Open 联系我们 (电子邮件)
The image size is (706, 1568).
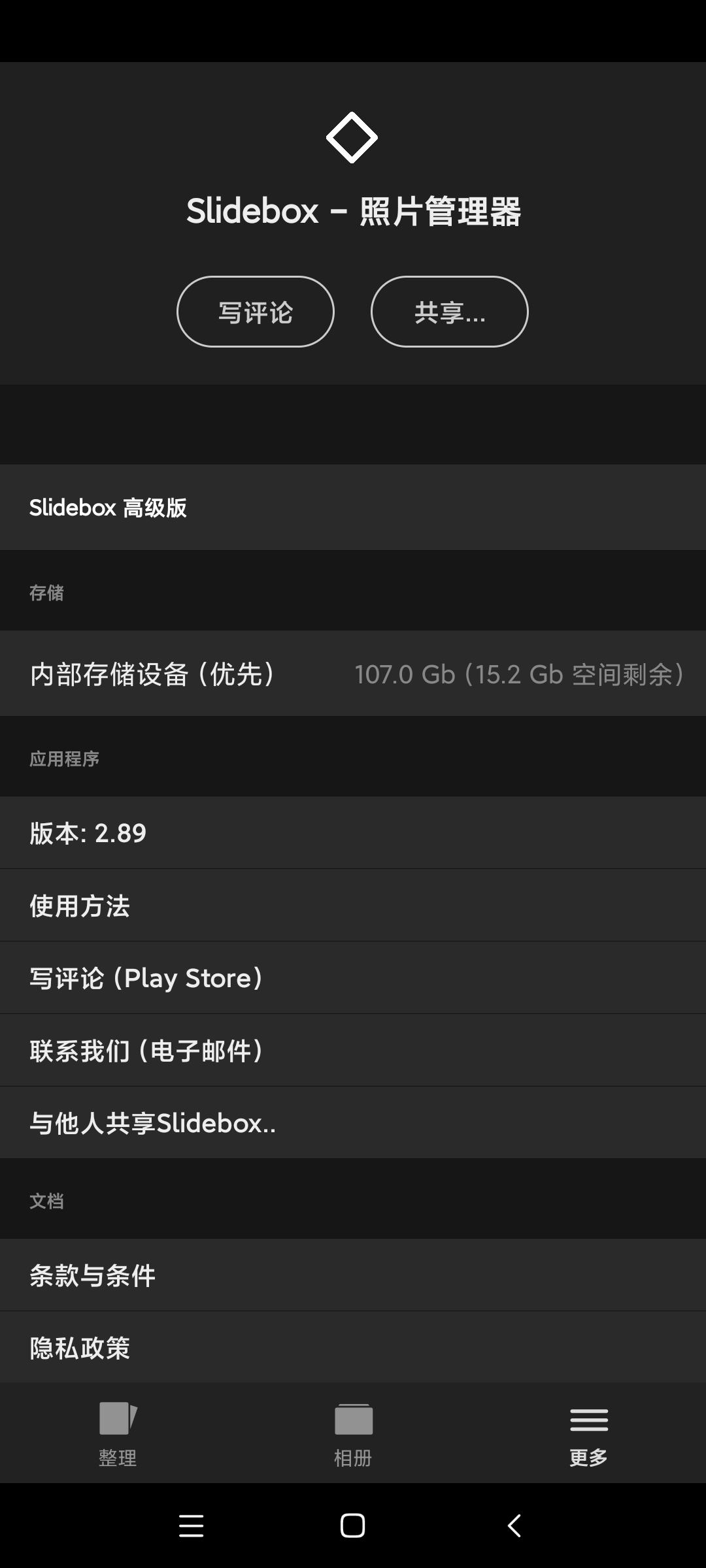pos(353,1051)
